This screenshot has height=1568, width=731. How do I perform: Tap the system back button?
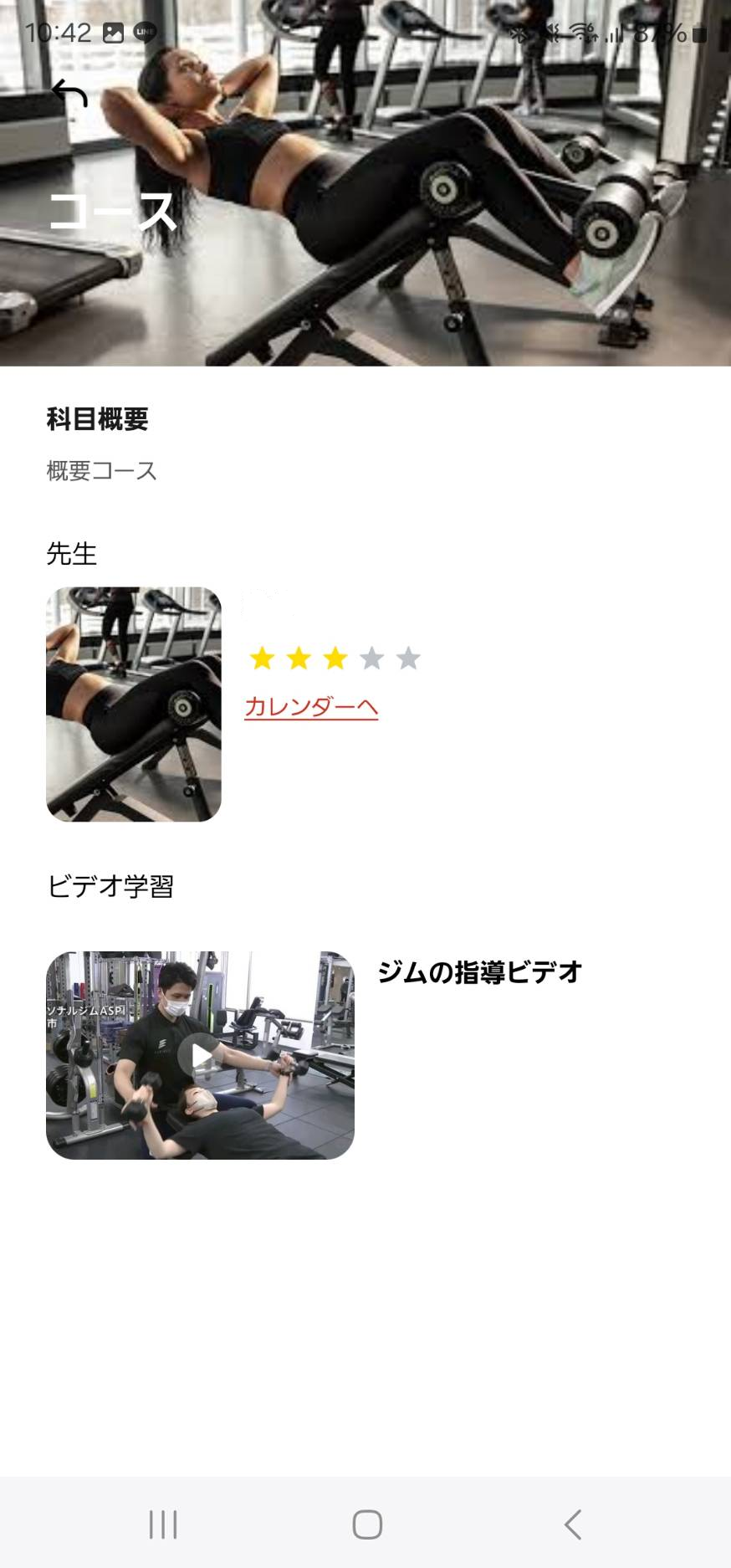573,1524
